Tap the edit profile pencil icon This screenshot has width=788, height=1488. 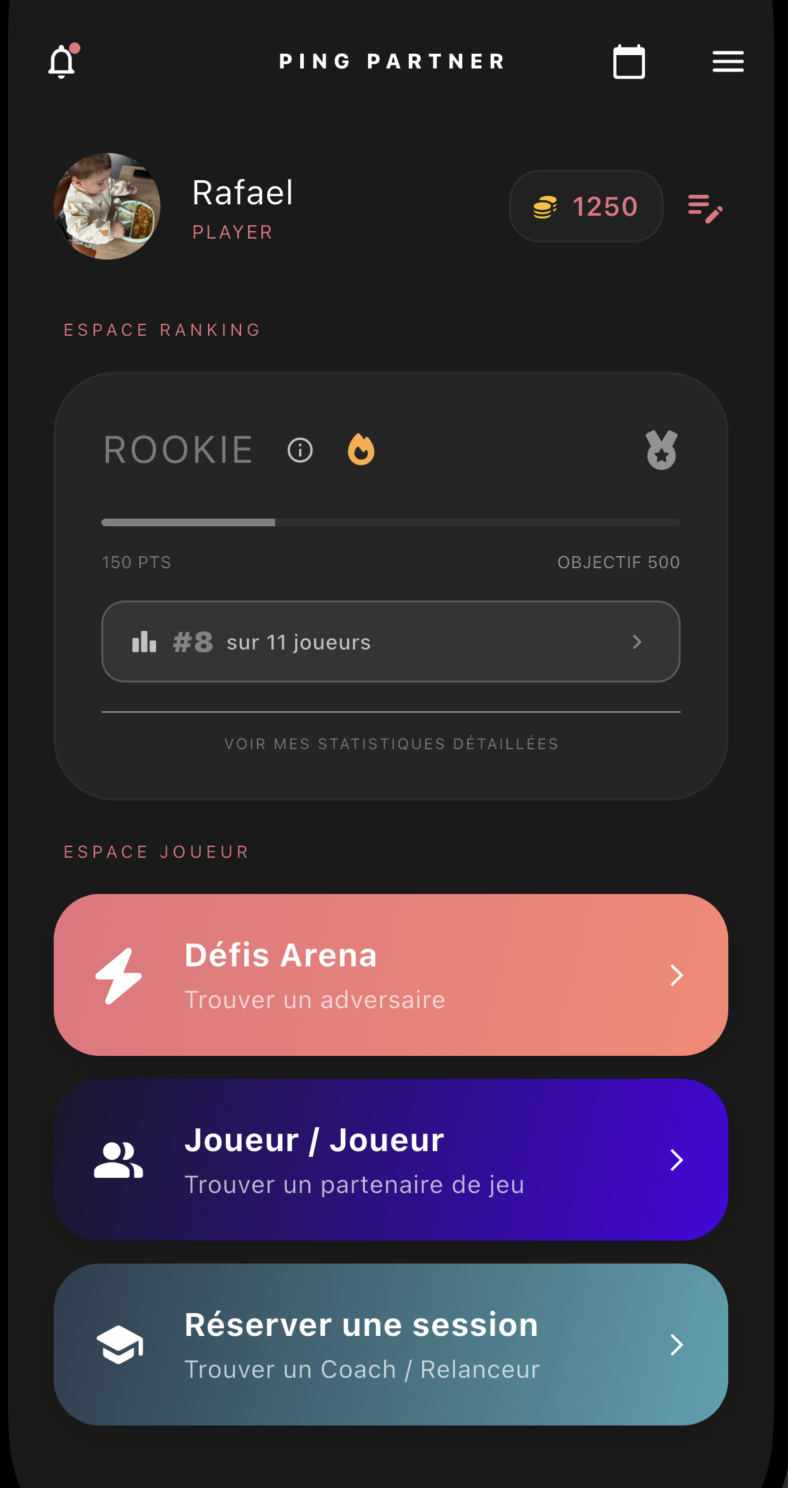[705, 208]
